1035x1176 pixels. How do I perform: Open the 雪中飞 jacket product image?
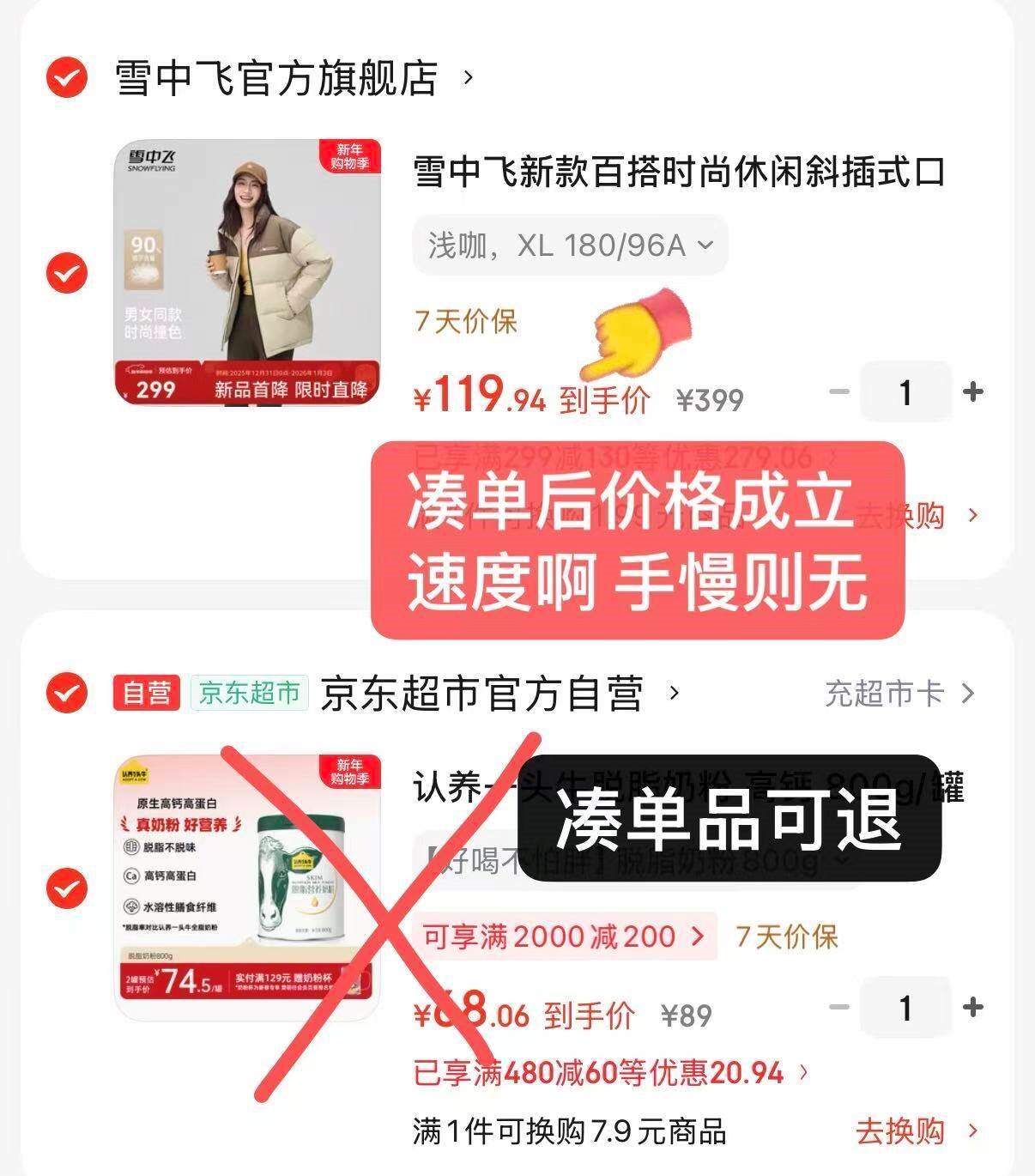pyautogui.click(x=248, y=272)
